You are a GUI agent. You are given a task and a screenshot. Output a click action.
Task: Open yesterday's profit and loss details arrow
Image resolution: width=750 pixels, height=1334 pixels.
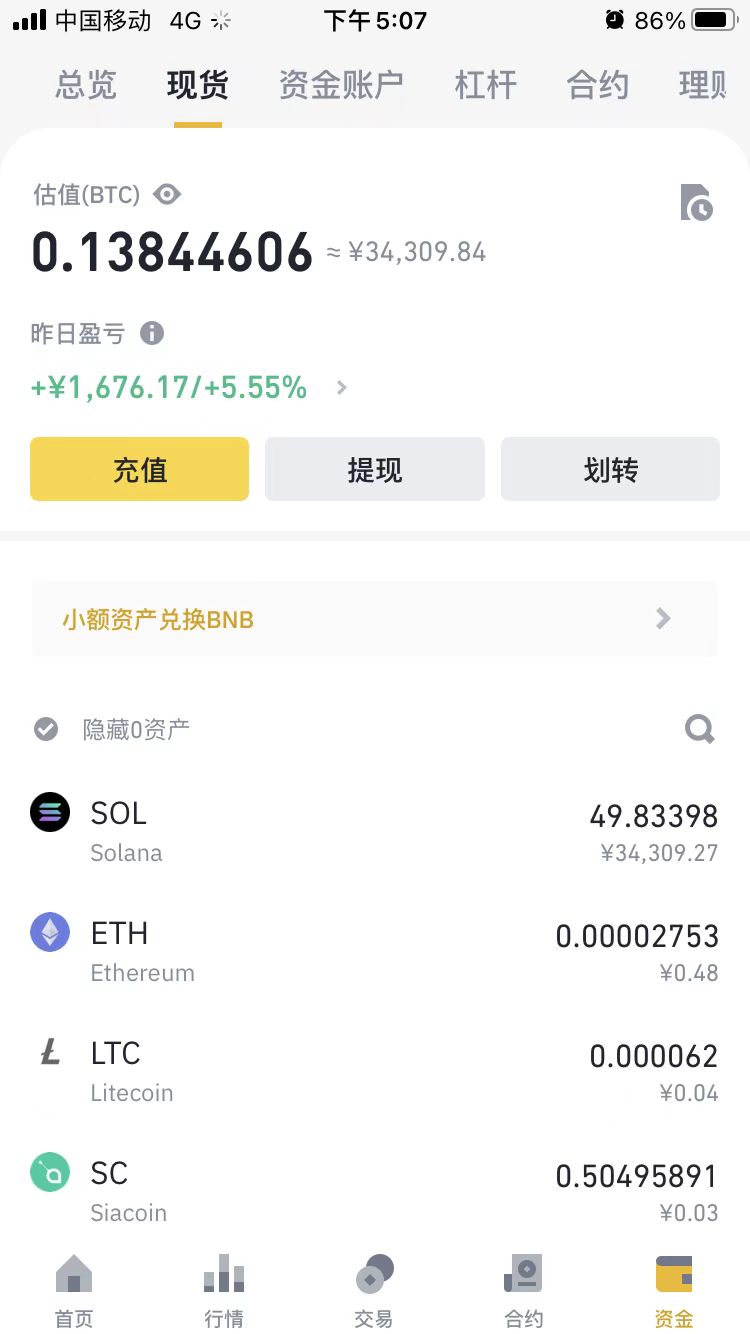tap(342, 388)
